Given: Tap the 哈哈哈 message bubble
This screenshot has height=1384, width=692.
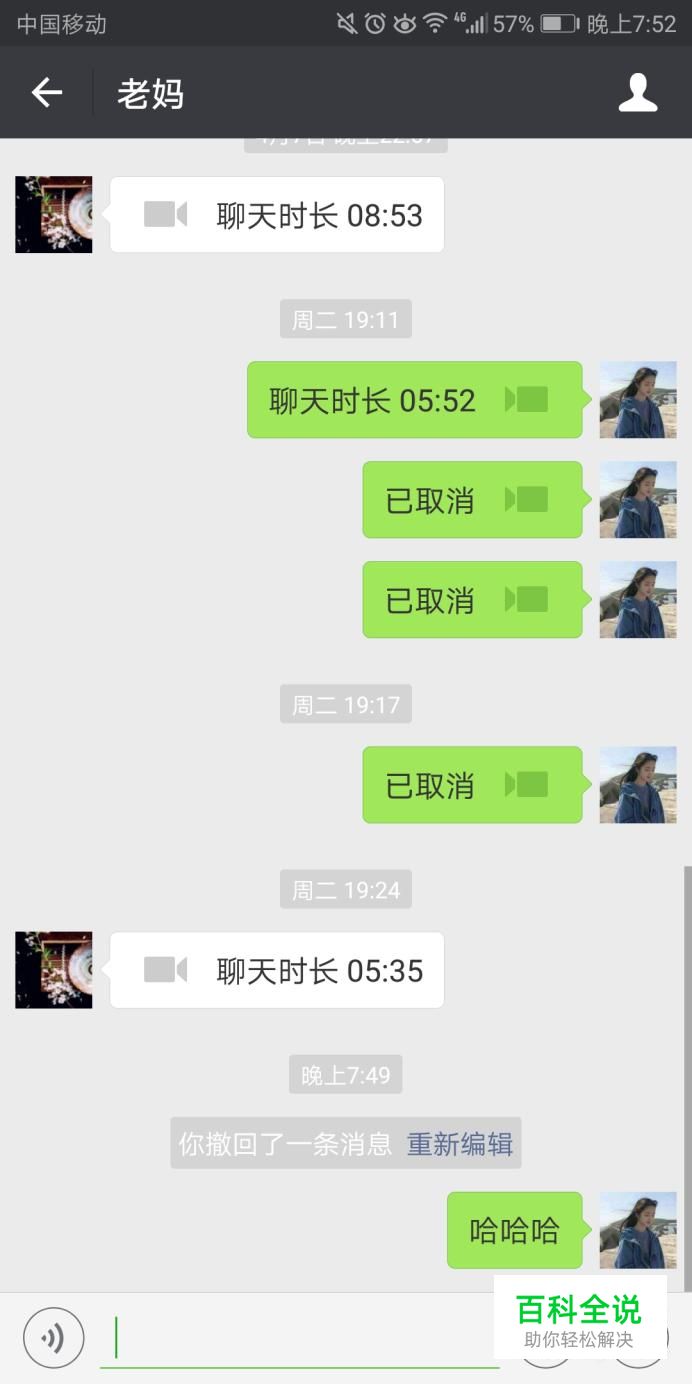Looking at the screenshot, I should [515, 1230].
